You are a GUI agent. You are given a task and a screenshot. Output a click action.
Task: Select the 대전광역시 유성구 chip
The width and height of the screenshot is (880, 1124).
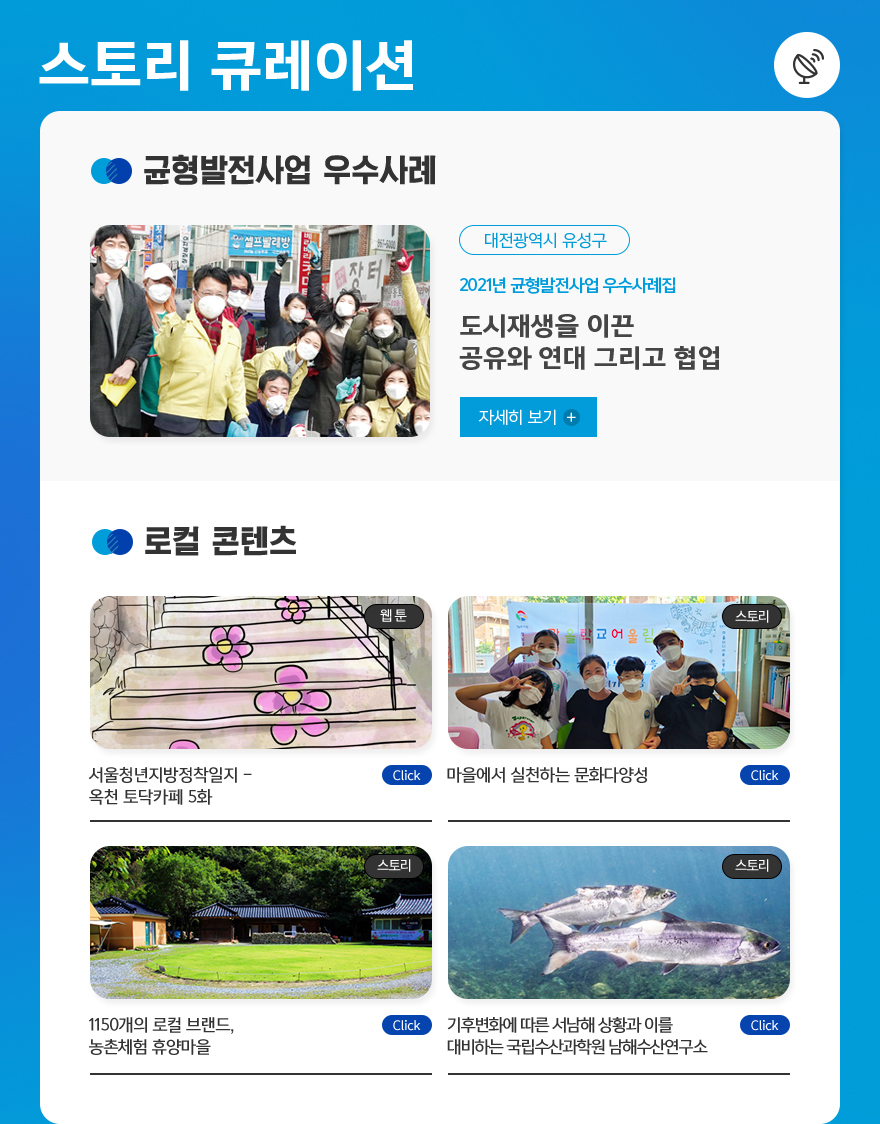[544, 240]
